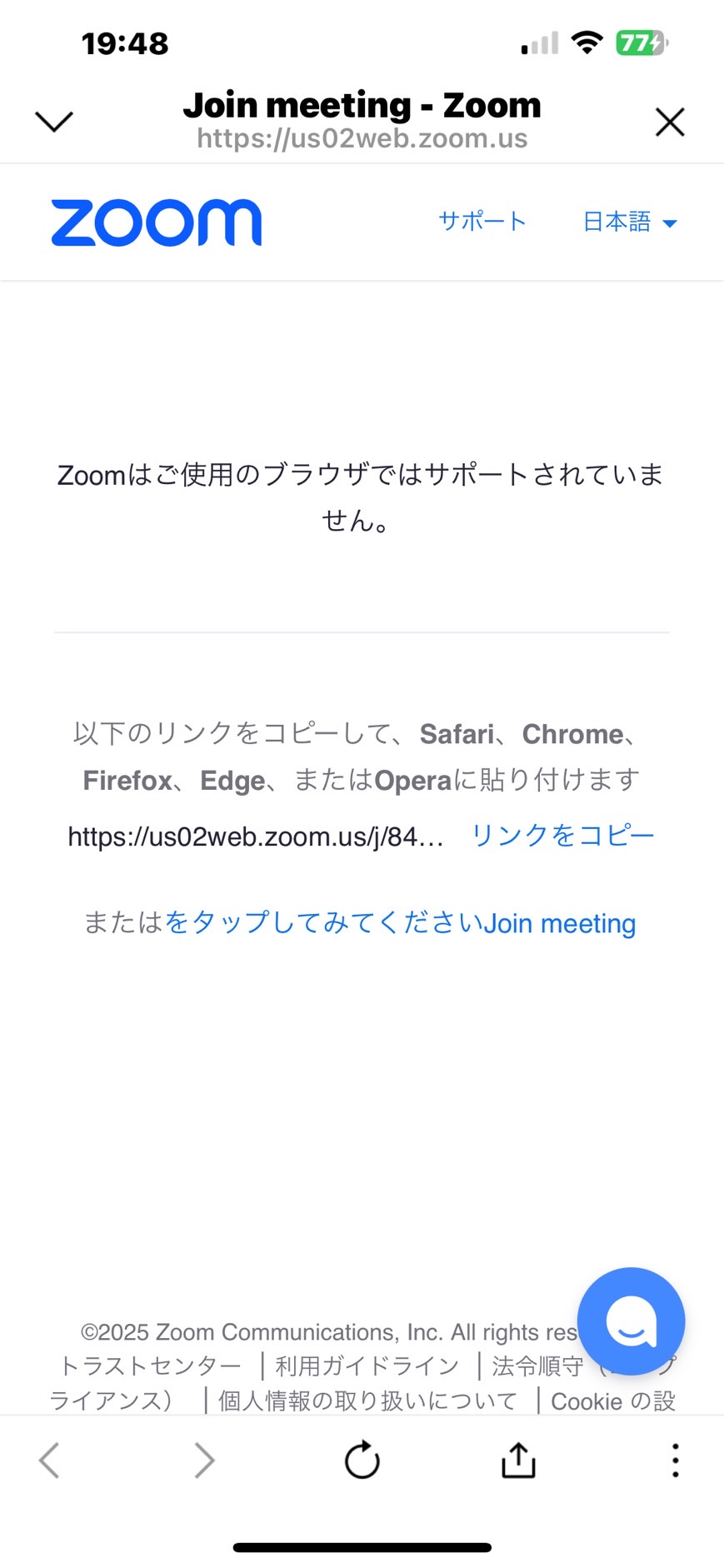Go back to the previous page

coord(50,1460)
